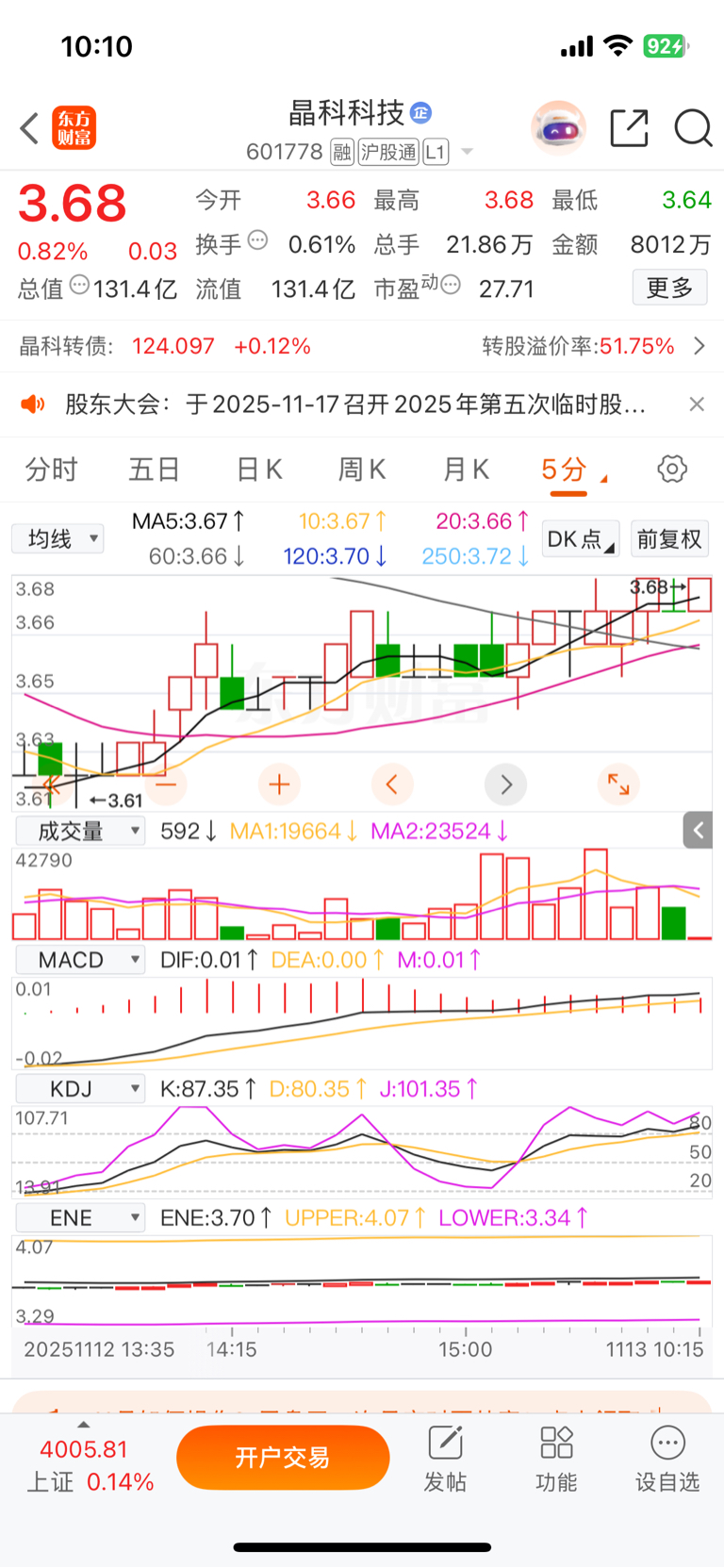Viewport: 724px width, 1568px height.
Task: Switch to the 分时 chart tab
Action: [51, 469]
